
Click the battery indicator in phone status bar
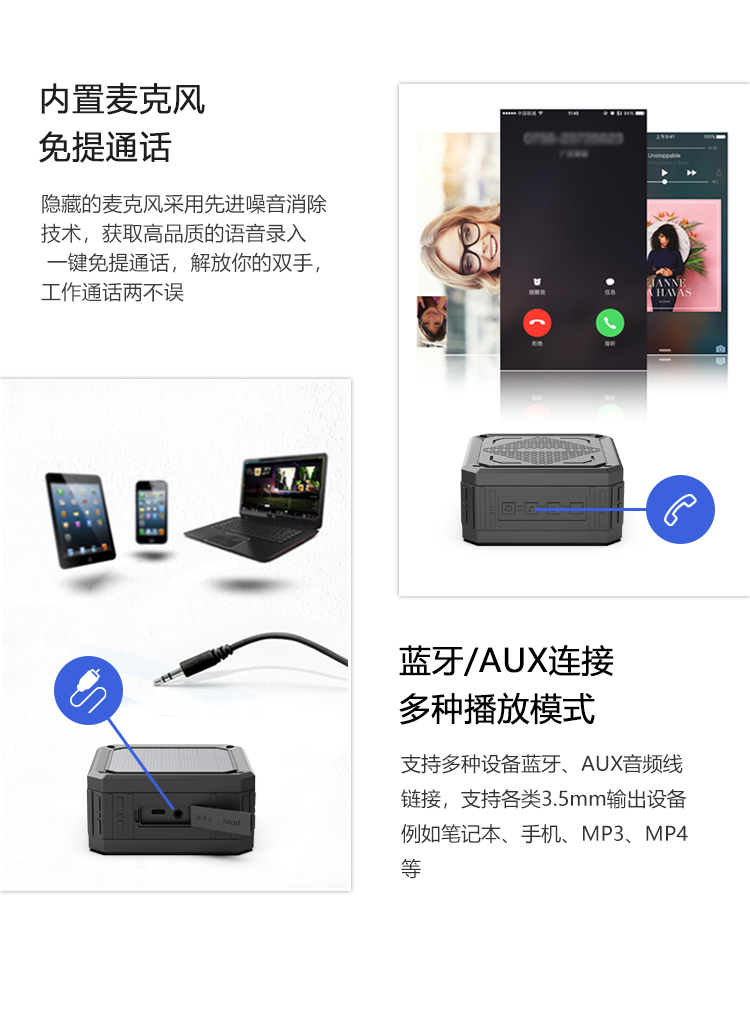640,112
